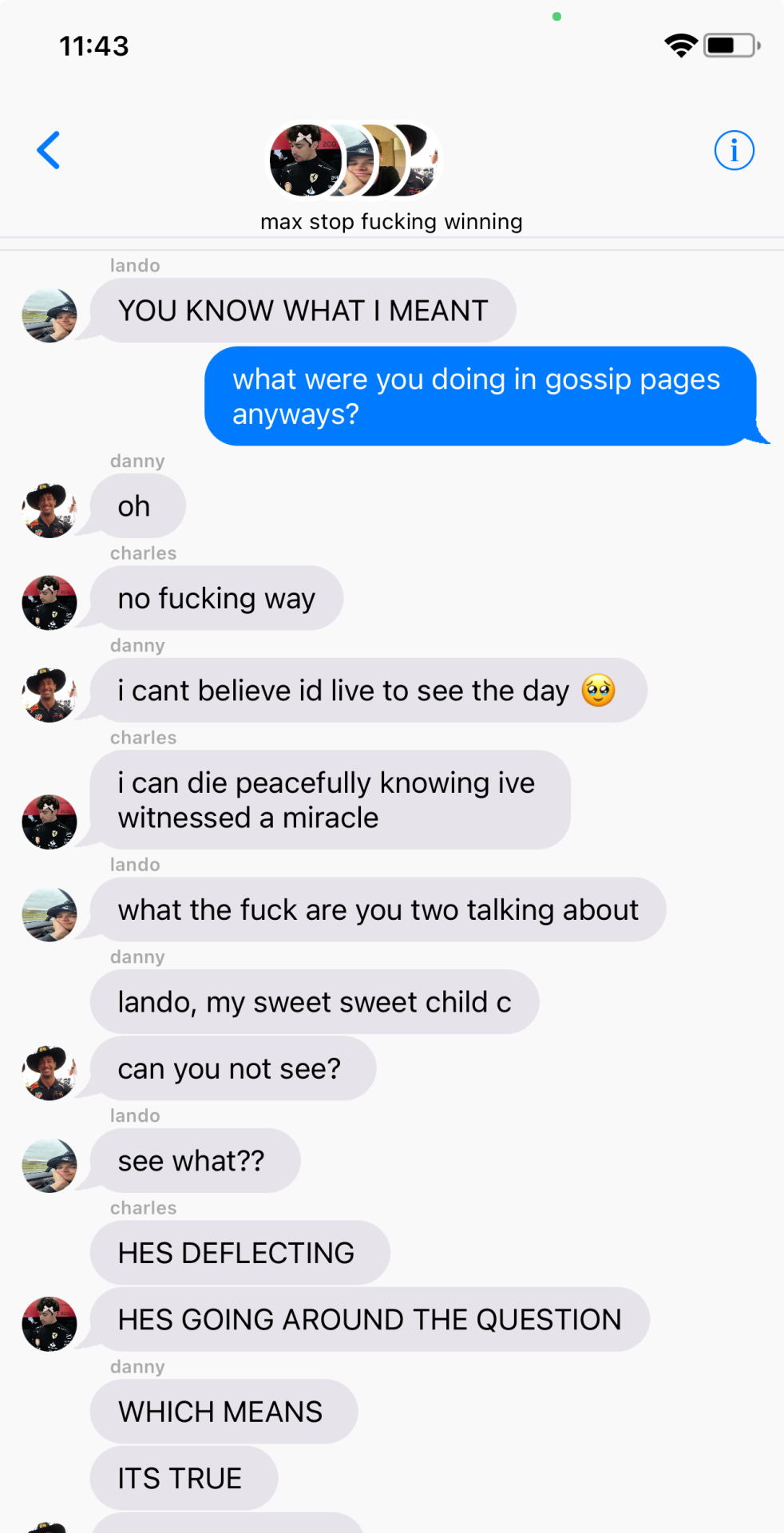The width and height of the screenshot is (784, 1533).
Task: Open the group chat info icon
Action: tap(734, 150)
